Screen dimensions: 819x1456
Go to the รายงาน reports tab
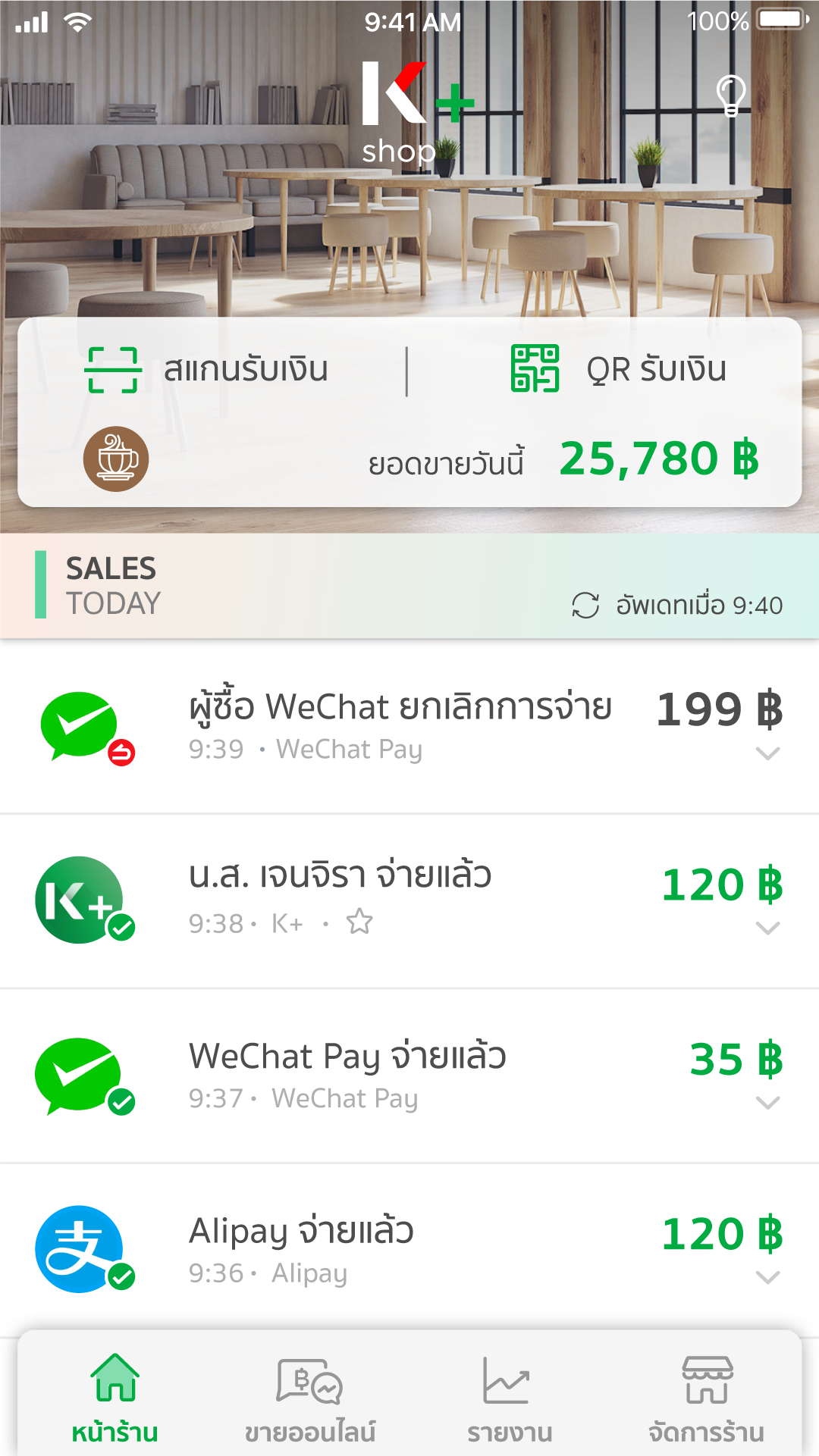coord(509,1398)
